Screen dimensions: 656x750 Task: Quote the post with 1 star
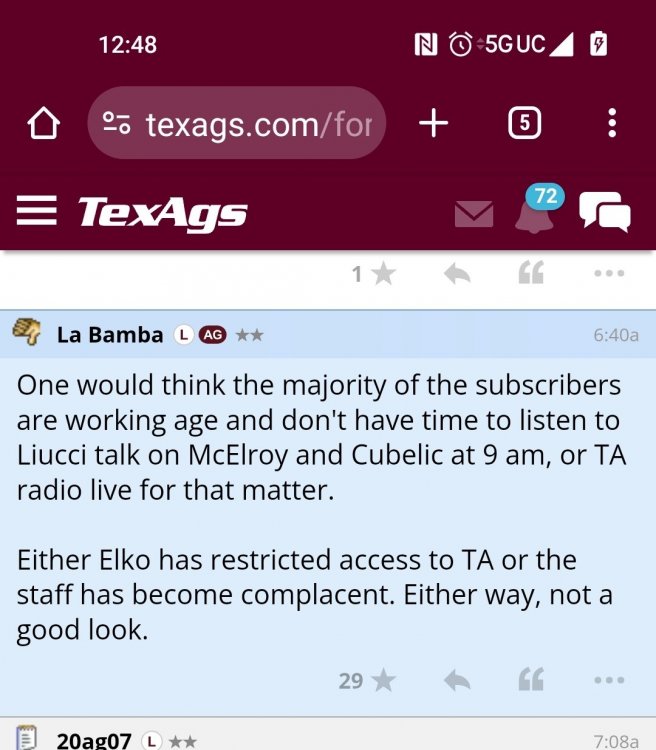pos(531,274)
